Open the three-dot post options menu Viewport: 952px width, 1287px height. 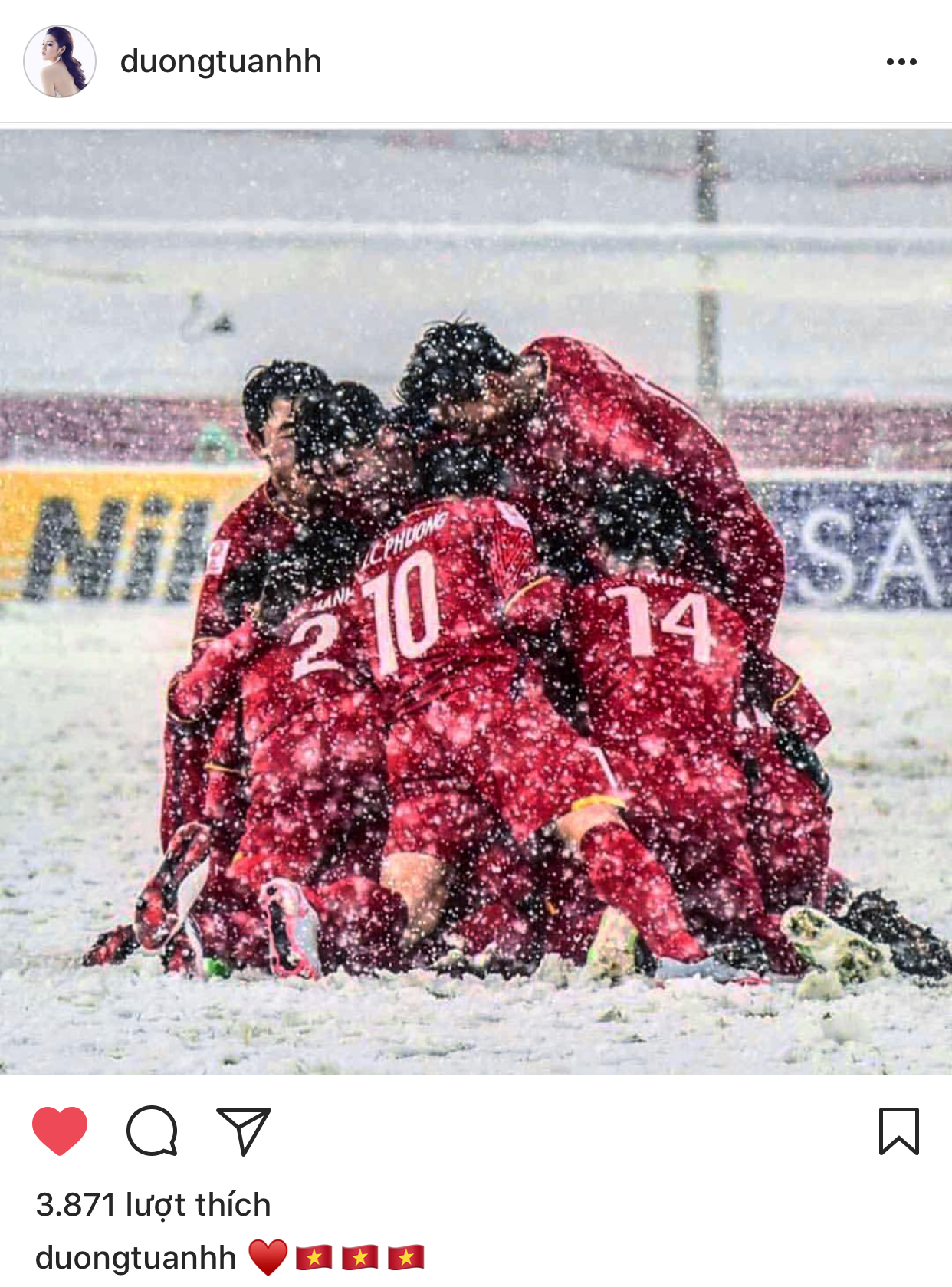pyautogui.click(x=901, y=61)
